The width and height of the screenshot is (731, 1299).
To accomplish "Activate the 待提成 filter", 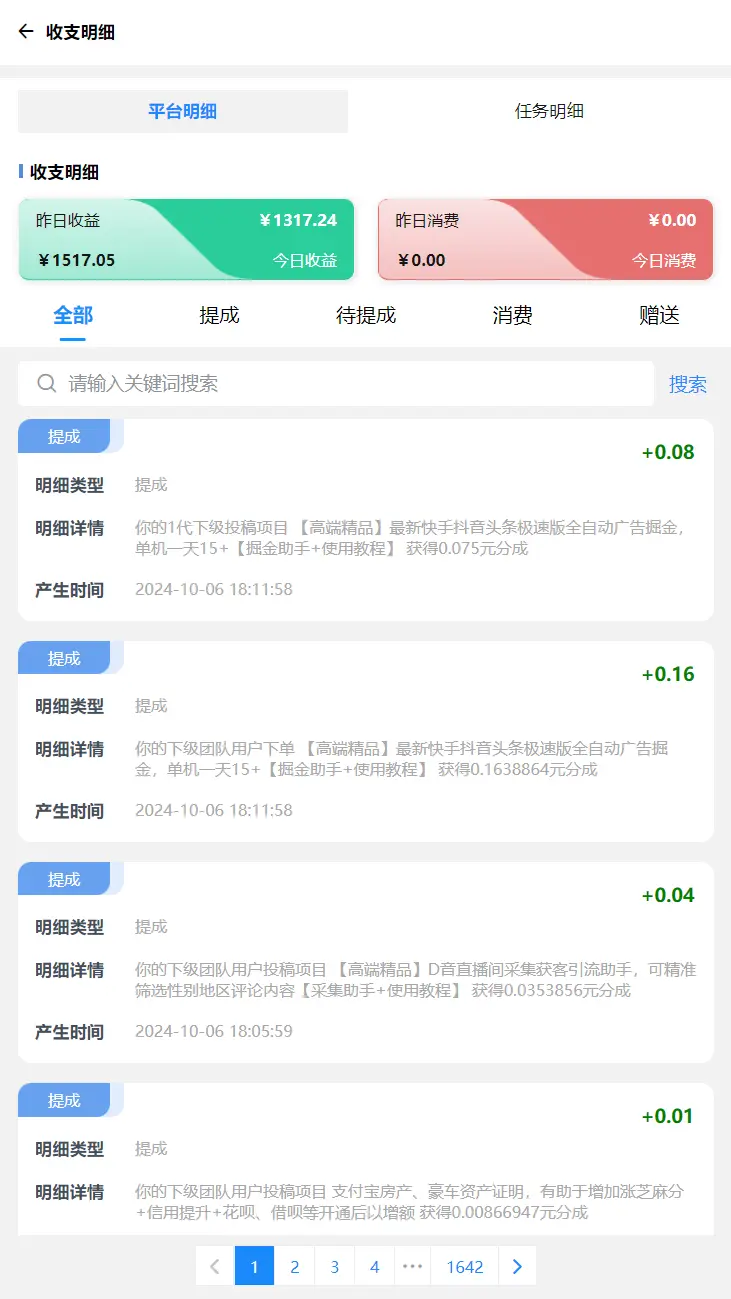I will pos(366,315).
